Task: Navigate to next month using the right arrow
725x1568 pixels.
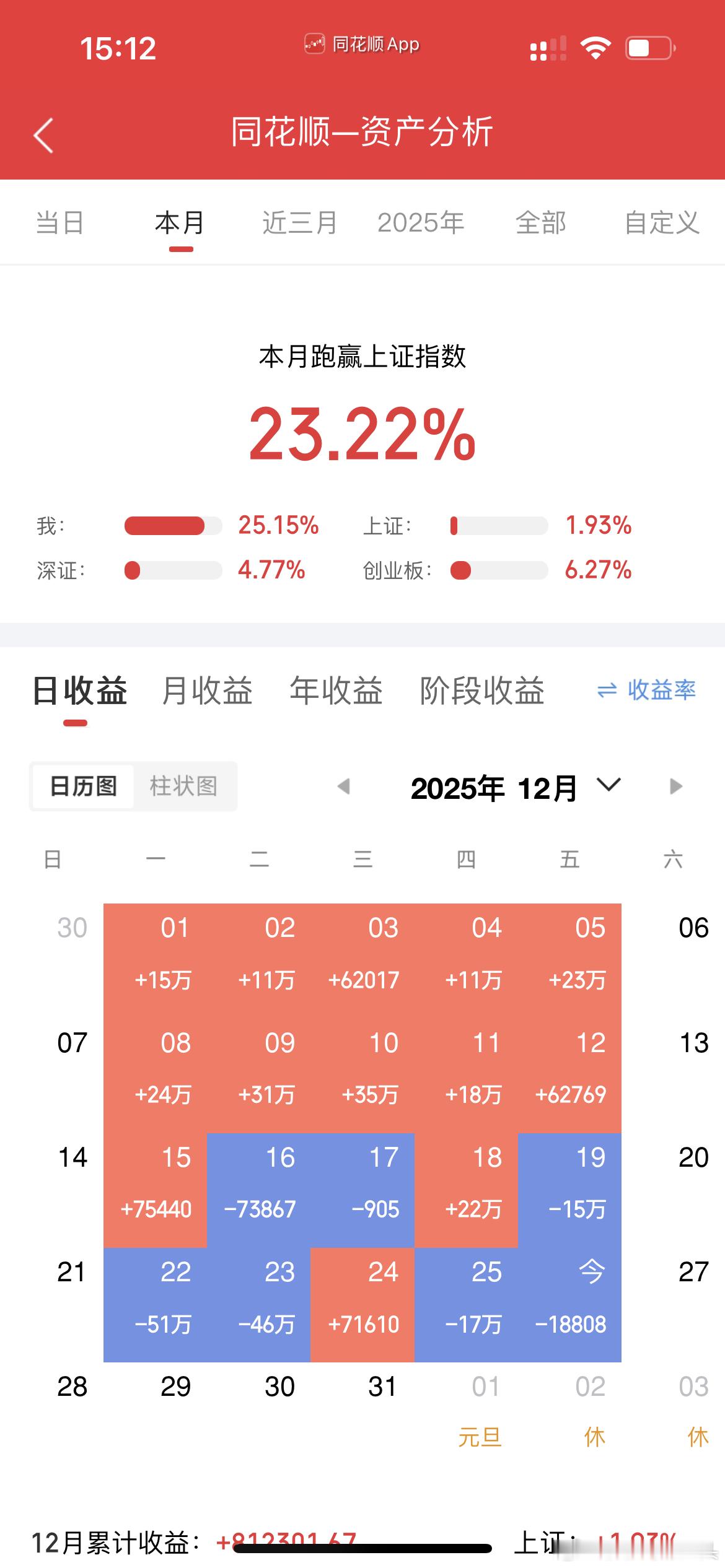Action: (675, 786)
